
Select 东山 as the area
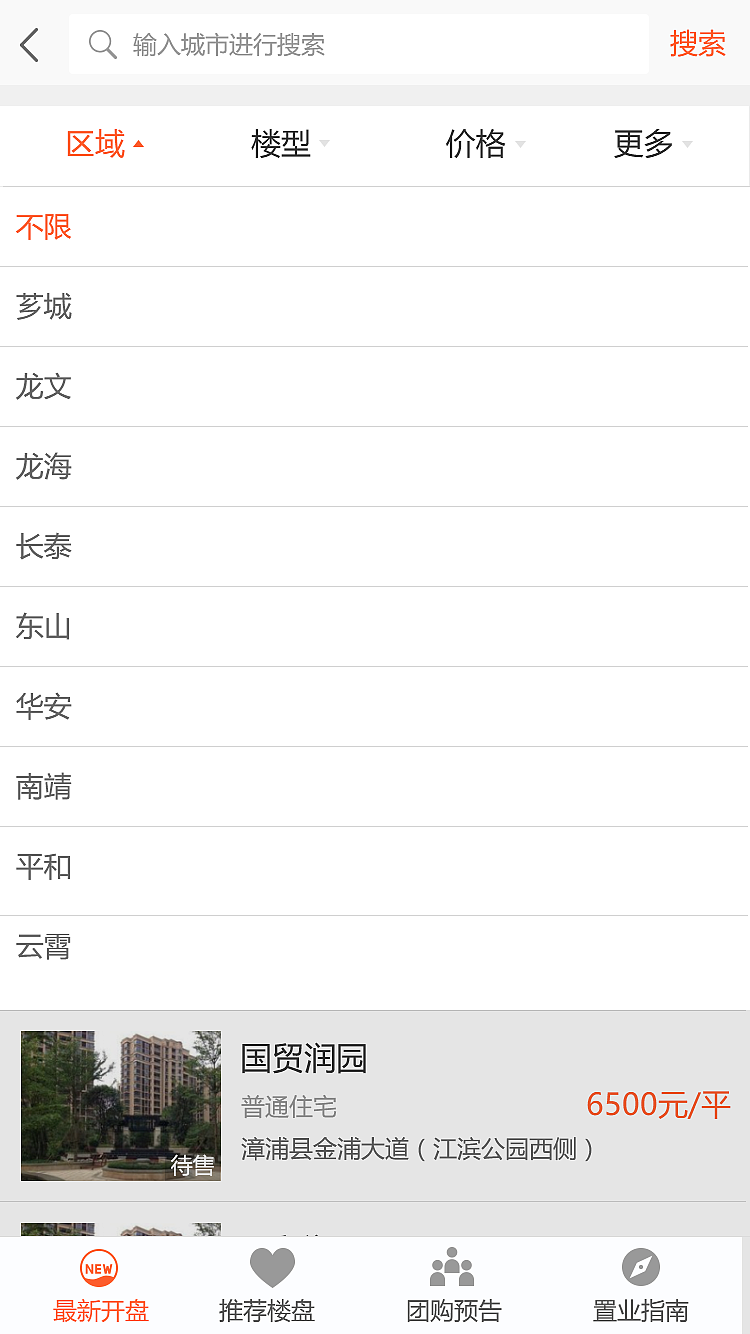[x=44, y=627]
